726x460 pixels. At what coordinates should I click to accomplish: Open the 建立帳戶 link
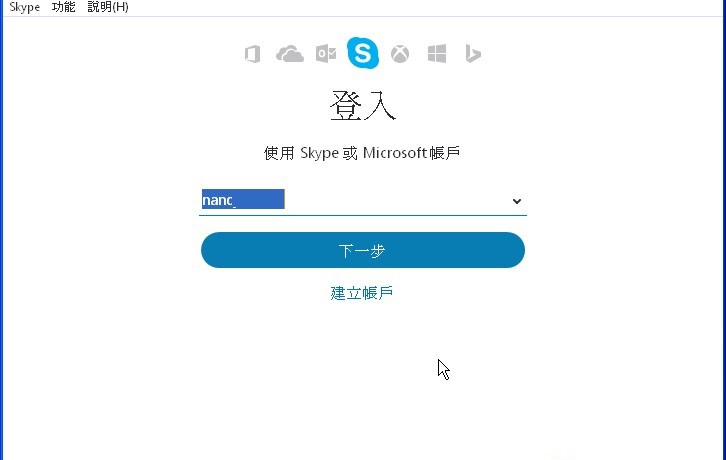(362, 293)
